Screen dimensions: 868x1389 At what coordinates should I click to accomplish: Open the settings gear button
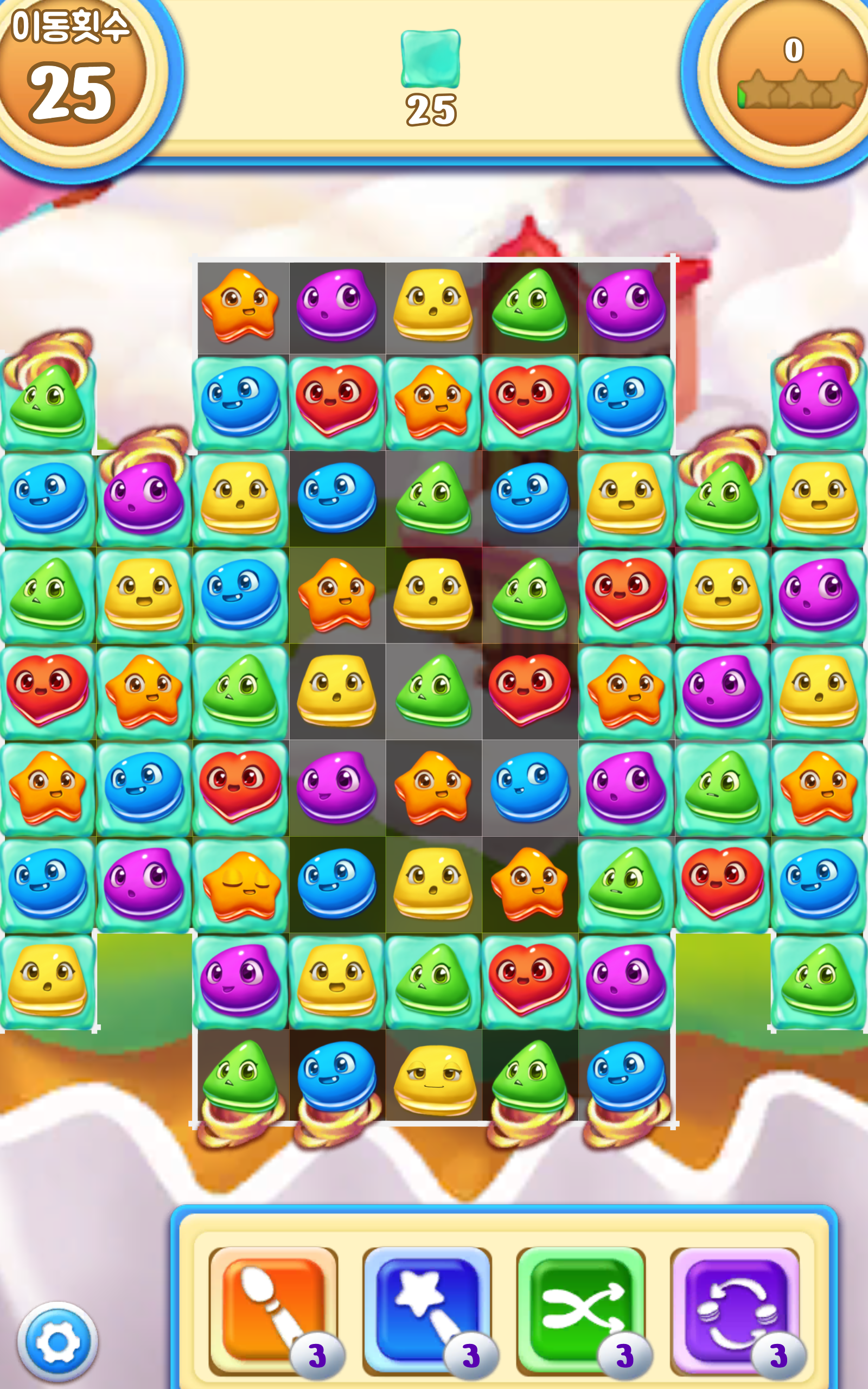58,1341
